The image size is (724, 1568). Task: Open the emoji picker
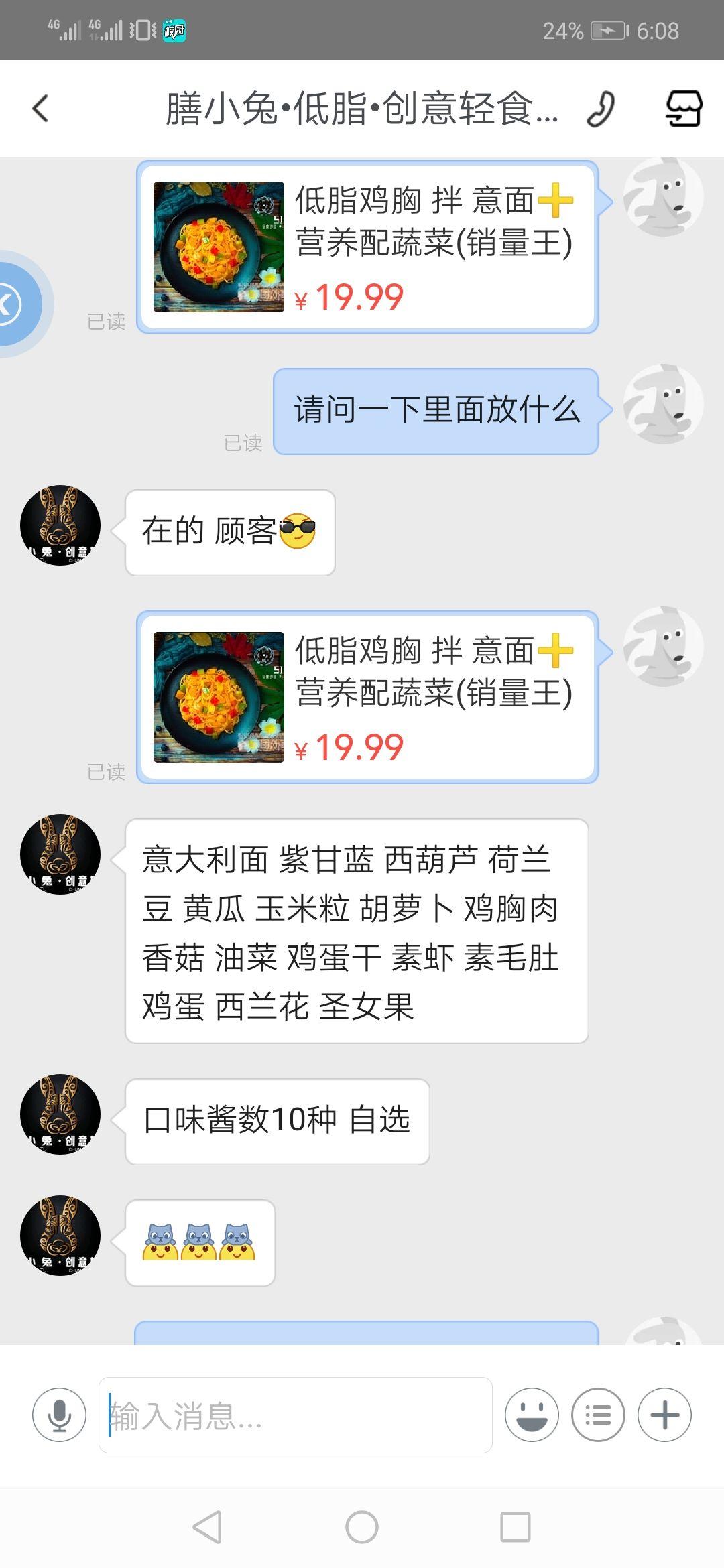[532, 1415]
